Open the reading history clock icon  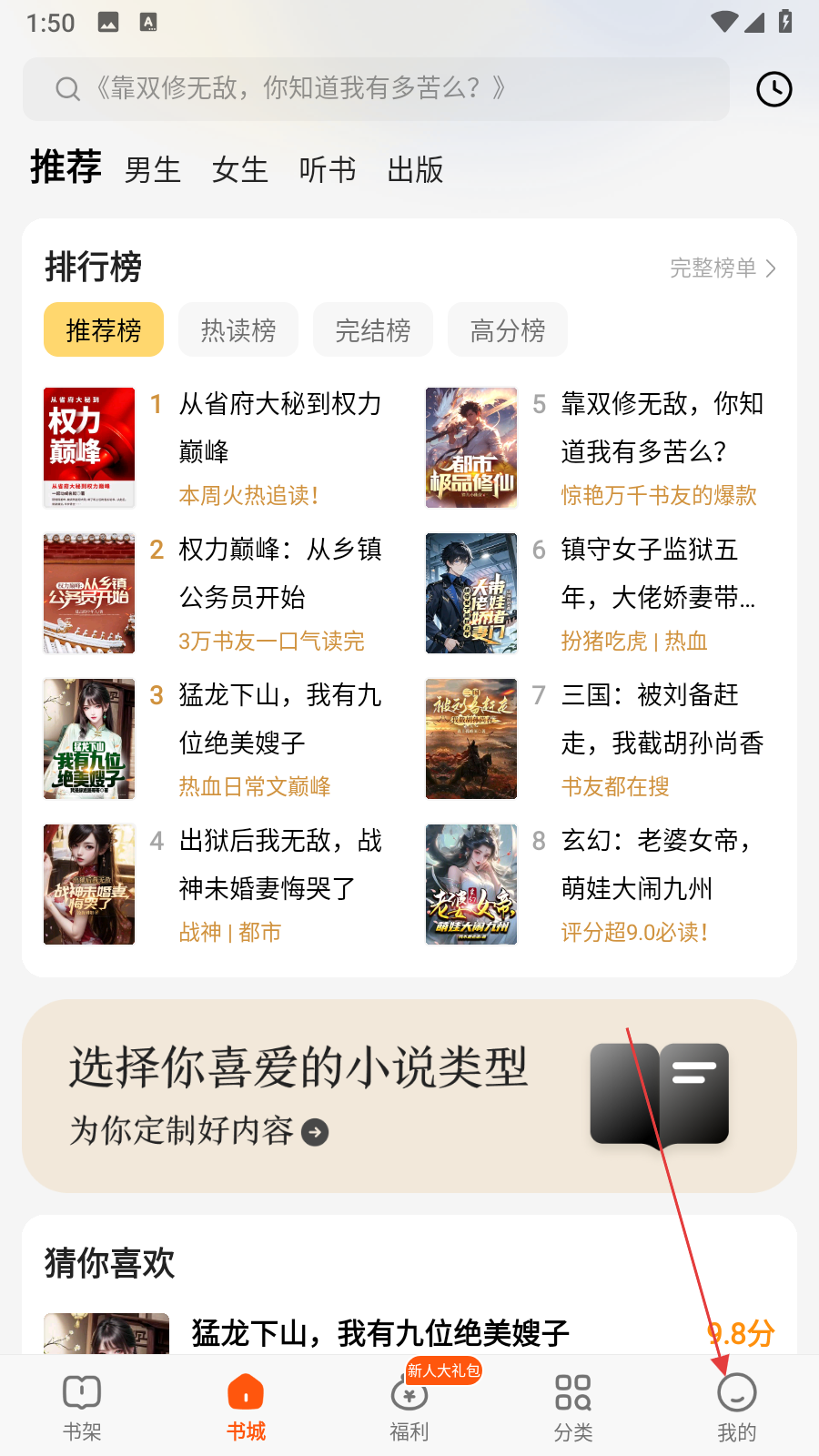[773, 89]
